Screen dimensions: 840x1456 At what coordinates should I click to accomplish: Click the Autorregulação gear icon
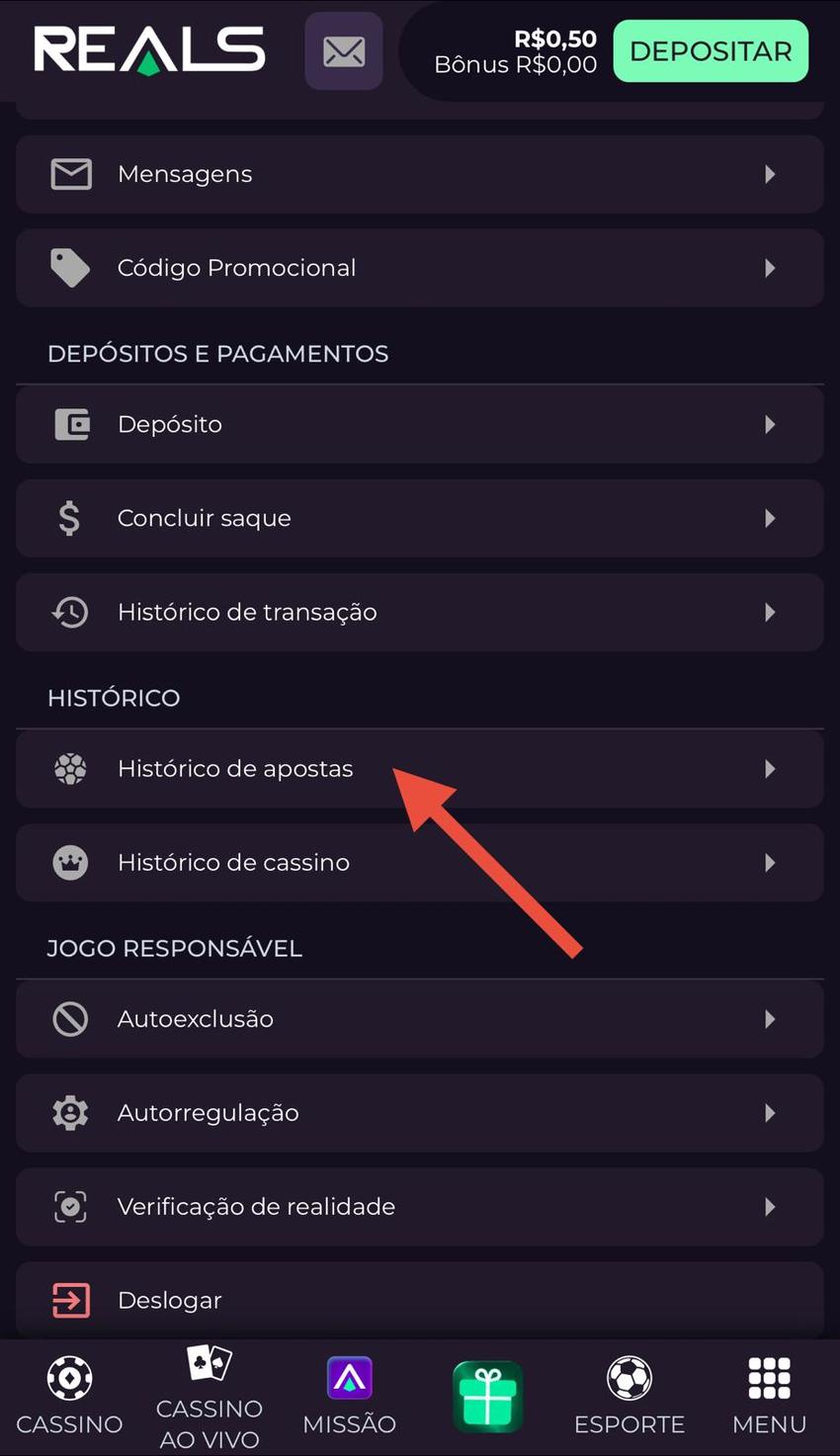point(69,1112)
